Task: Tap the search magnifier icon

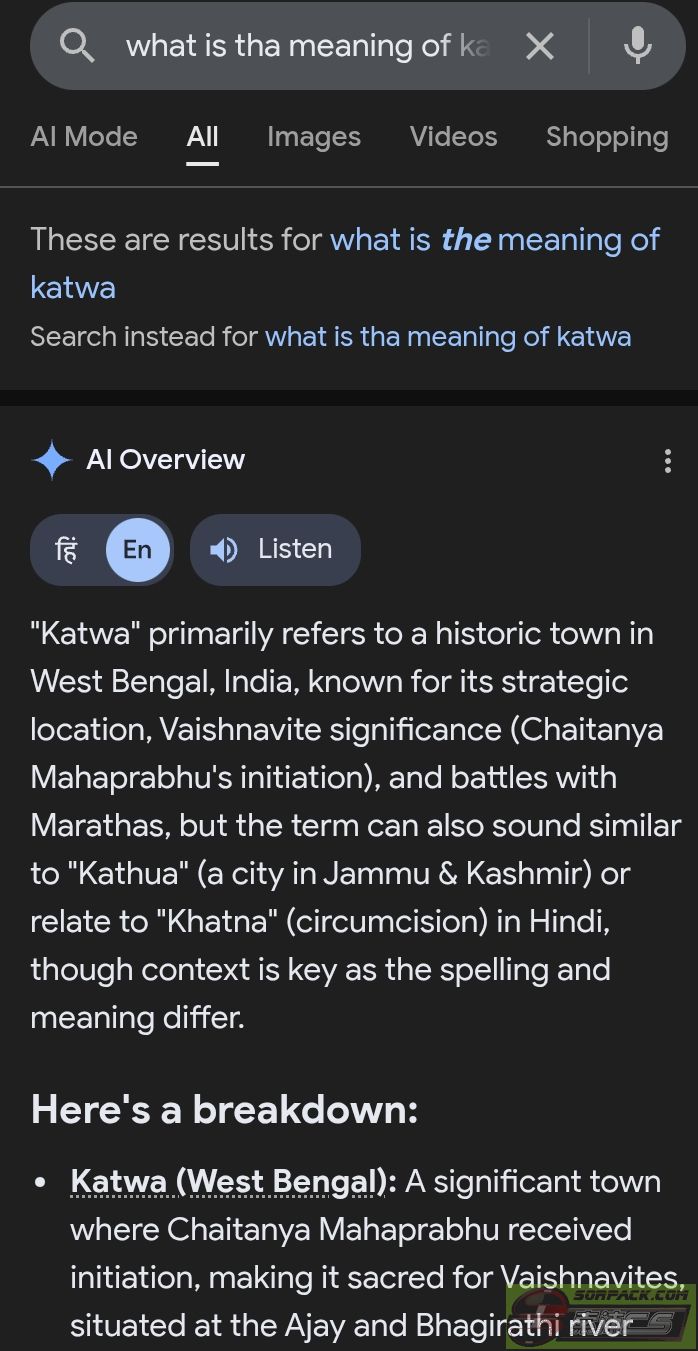Action: [77, 46]
